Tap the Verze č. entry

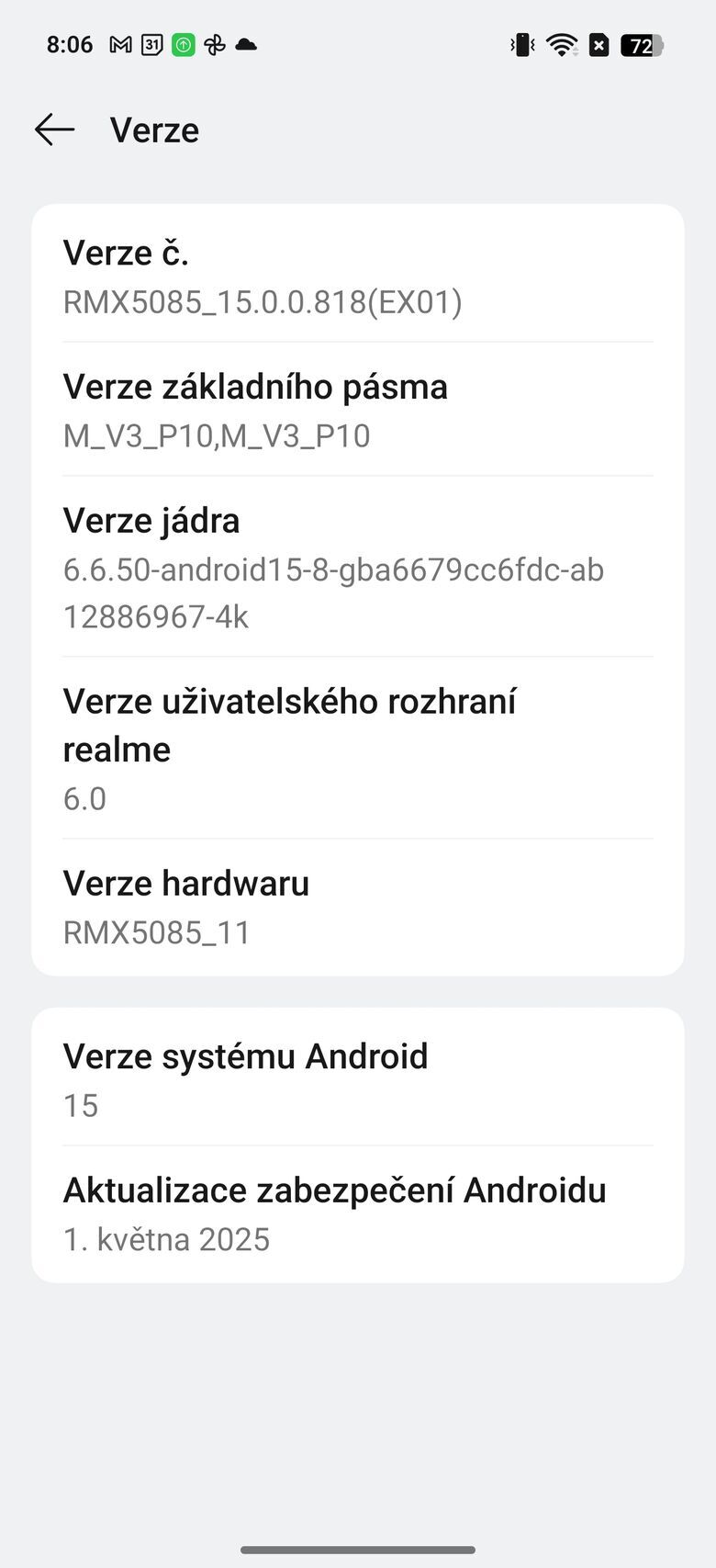[x=358, y=274]
